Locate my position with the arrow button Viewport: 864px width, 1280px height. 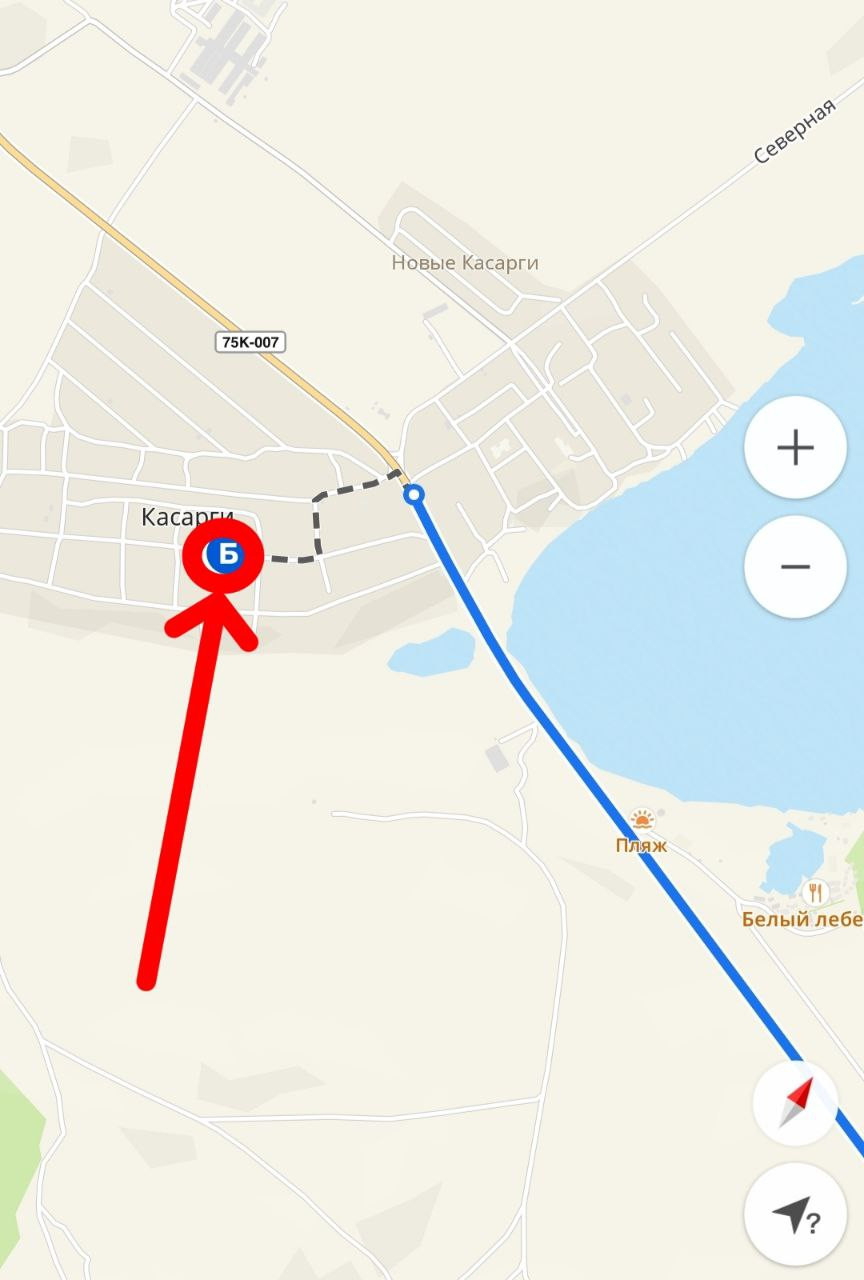tap(796, 1215)
